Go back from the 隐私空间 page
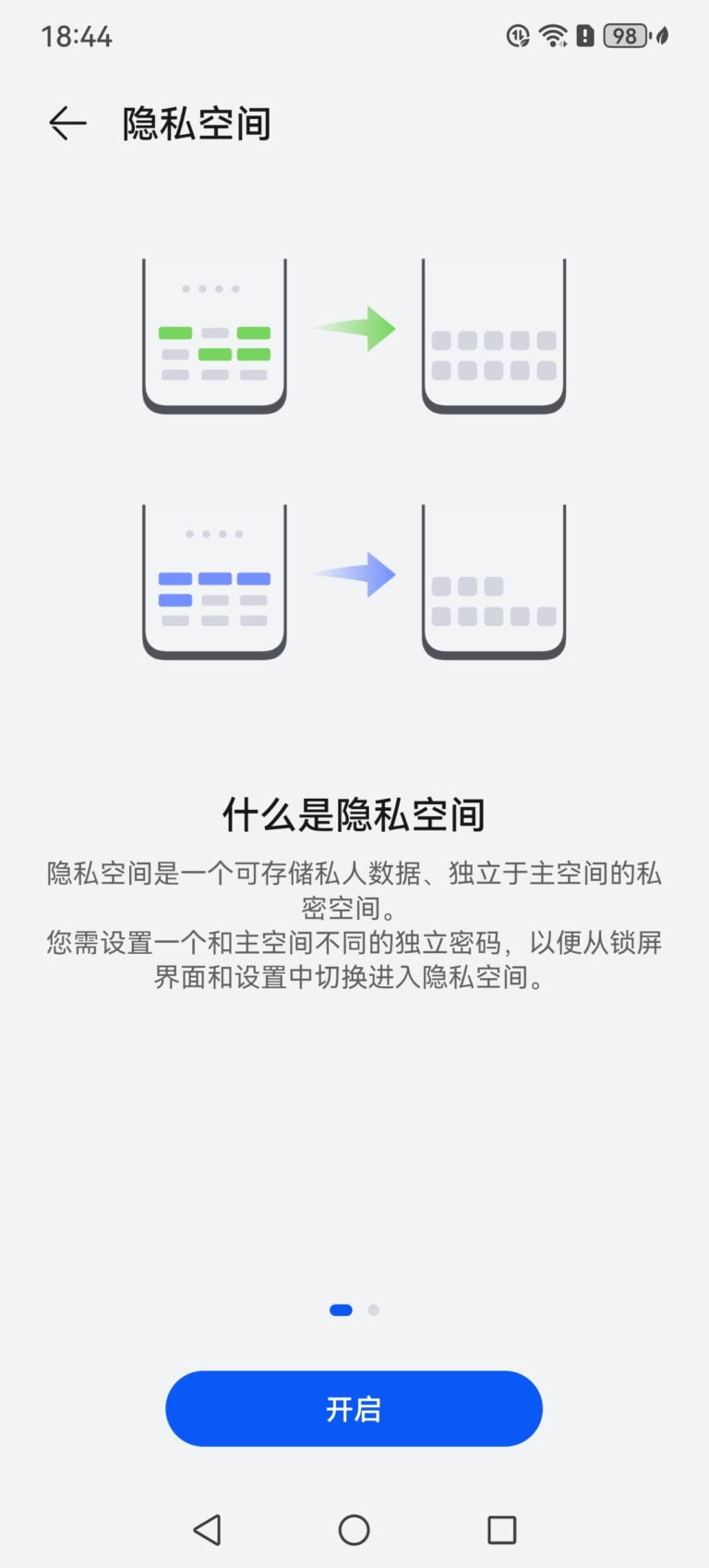 pyautogui.click(x=67, y=123)
